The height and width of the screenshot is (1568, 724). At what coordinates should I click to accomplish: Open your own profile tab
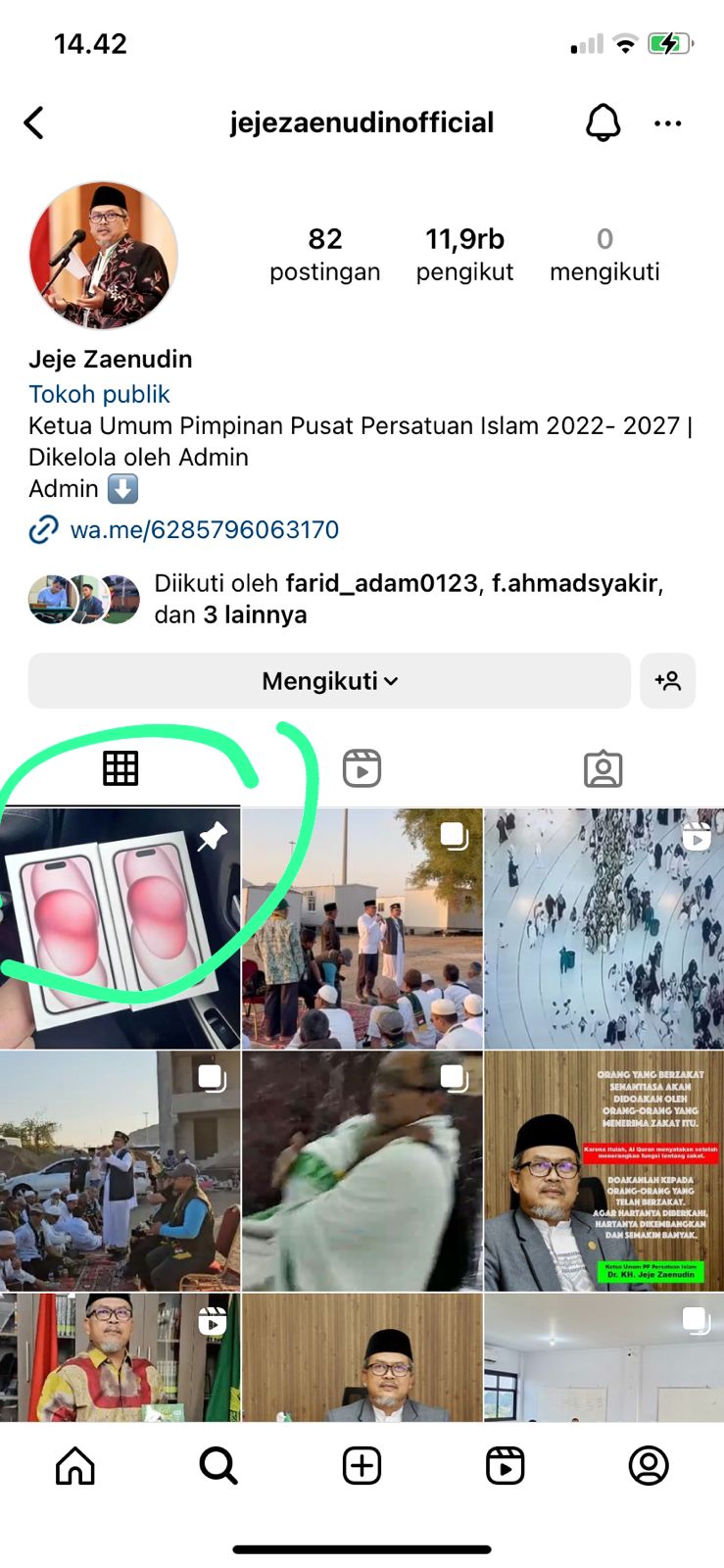click(648, 1466)
